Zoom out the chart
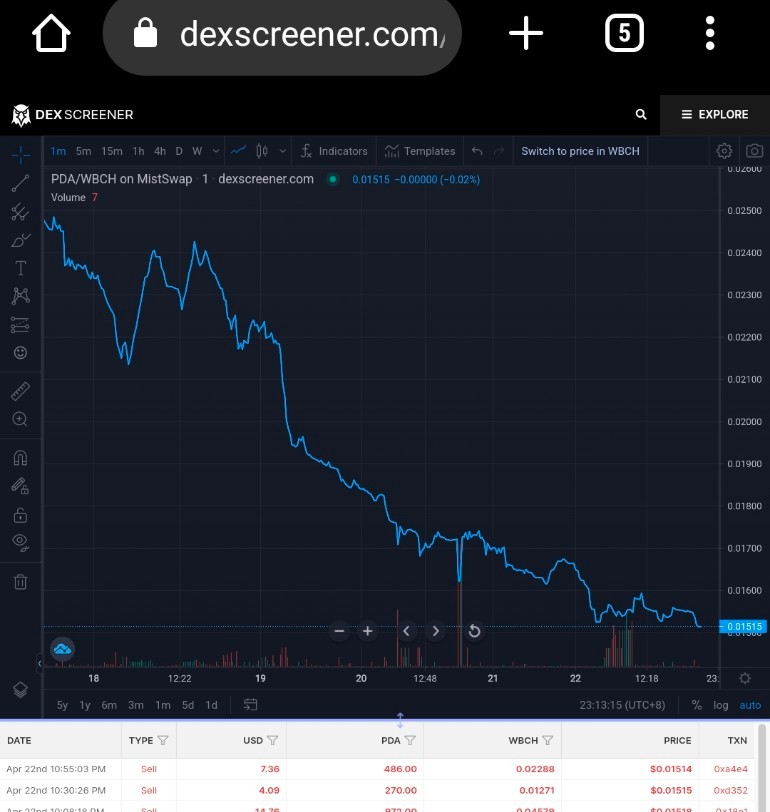The image size is (770, 812). [x=340, y=631]
